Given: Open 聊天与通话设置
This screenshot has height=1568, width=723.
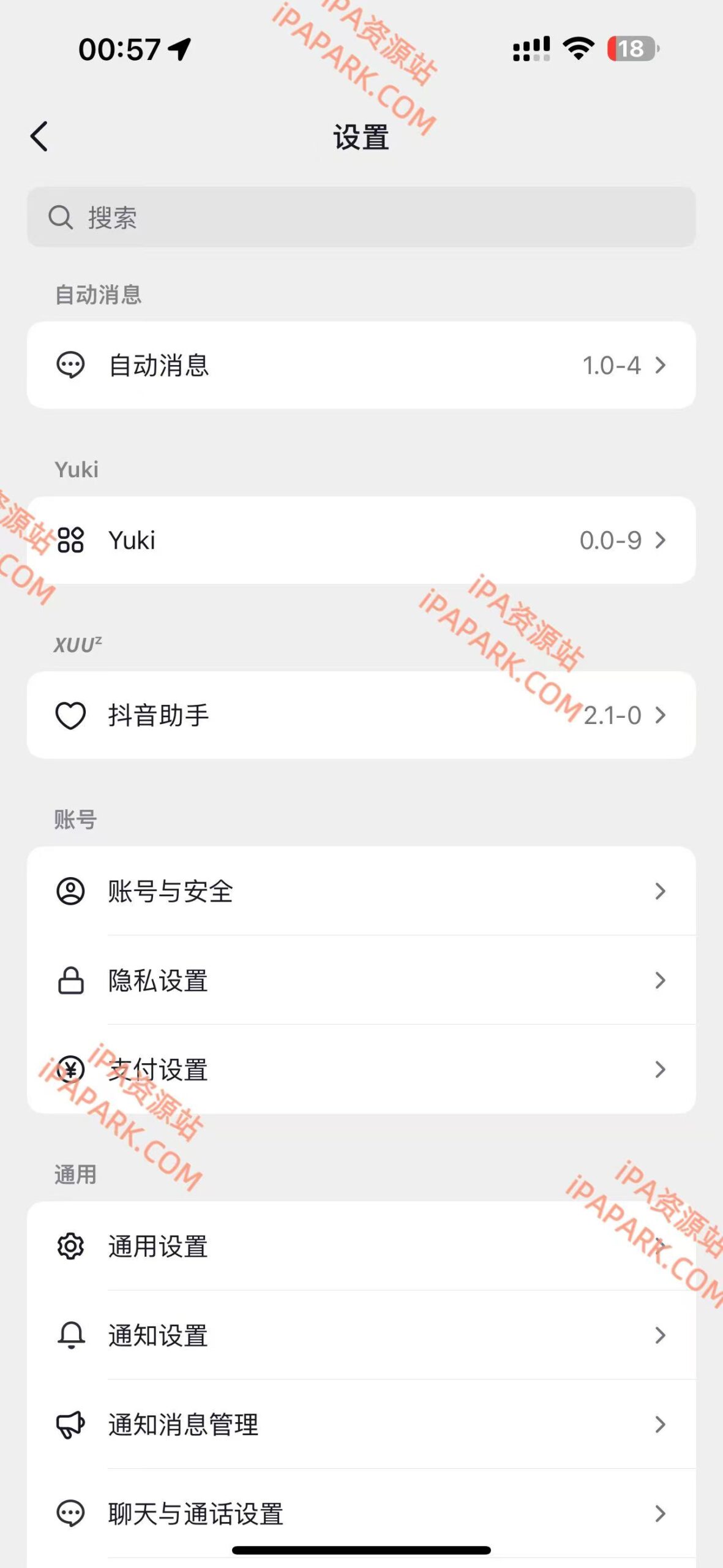Looking at the screenshot, I should point(361,1513).
